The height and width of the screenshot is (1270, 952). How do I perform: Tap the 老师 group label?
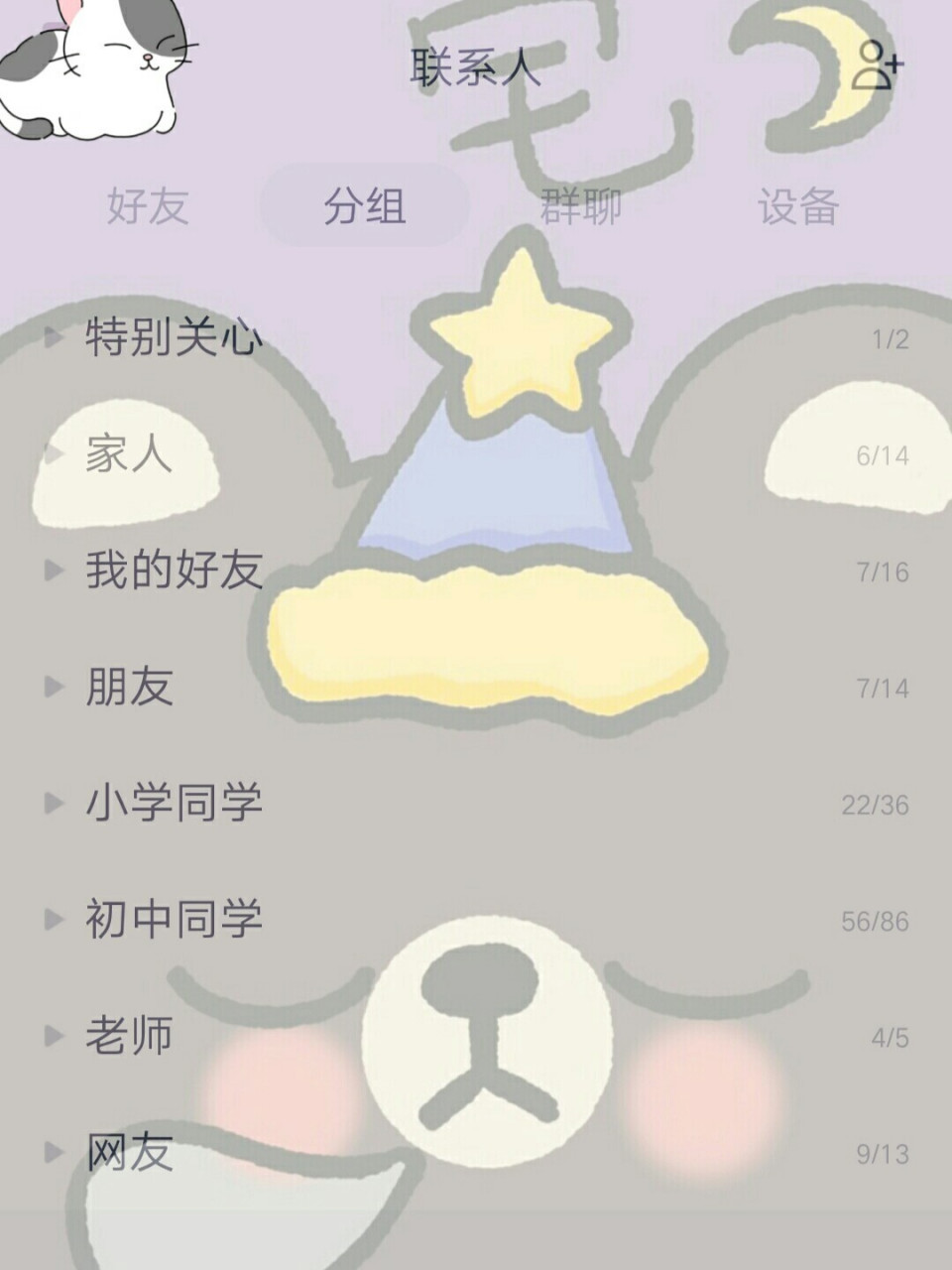click(129, 1037)
